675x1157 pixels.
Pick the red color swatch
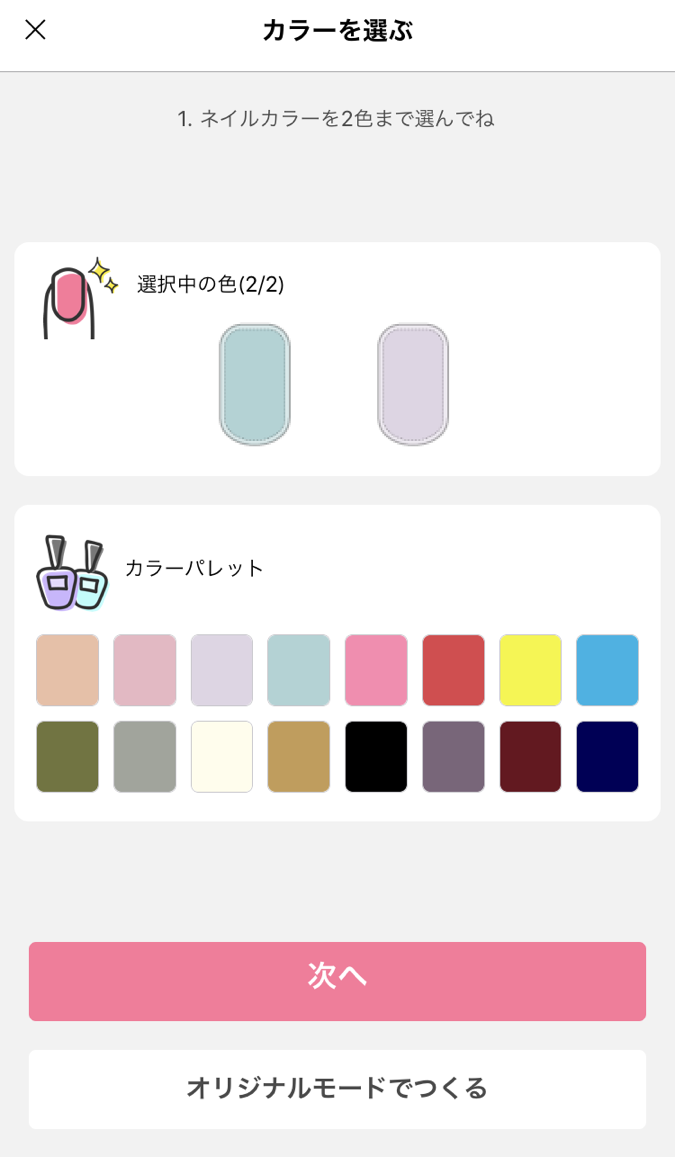(x=454, y=670)
